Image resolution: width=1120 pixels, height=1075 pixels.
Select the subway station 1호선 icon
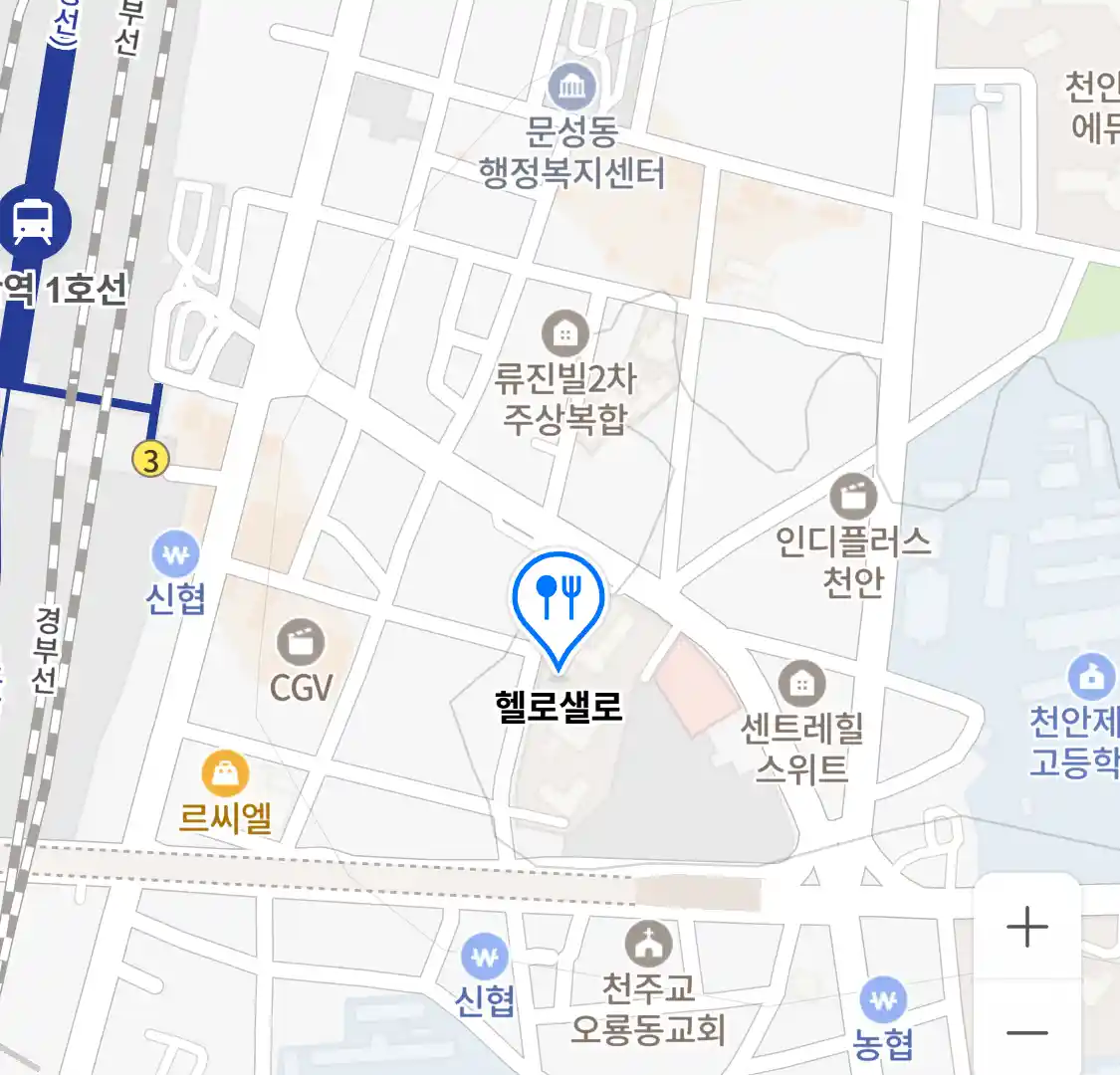36,218
